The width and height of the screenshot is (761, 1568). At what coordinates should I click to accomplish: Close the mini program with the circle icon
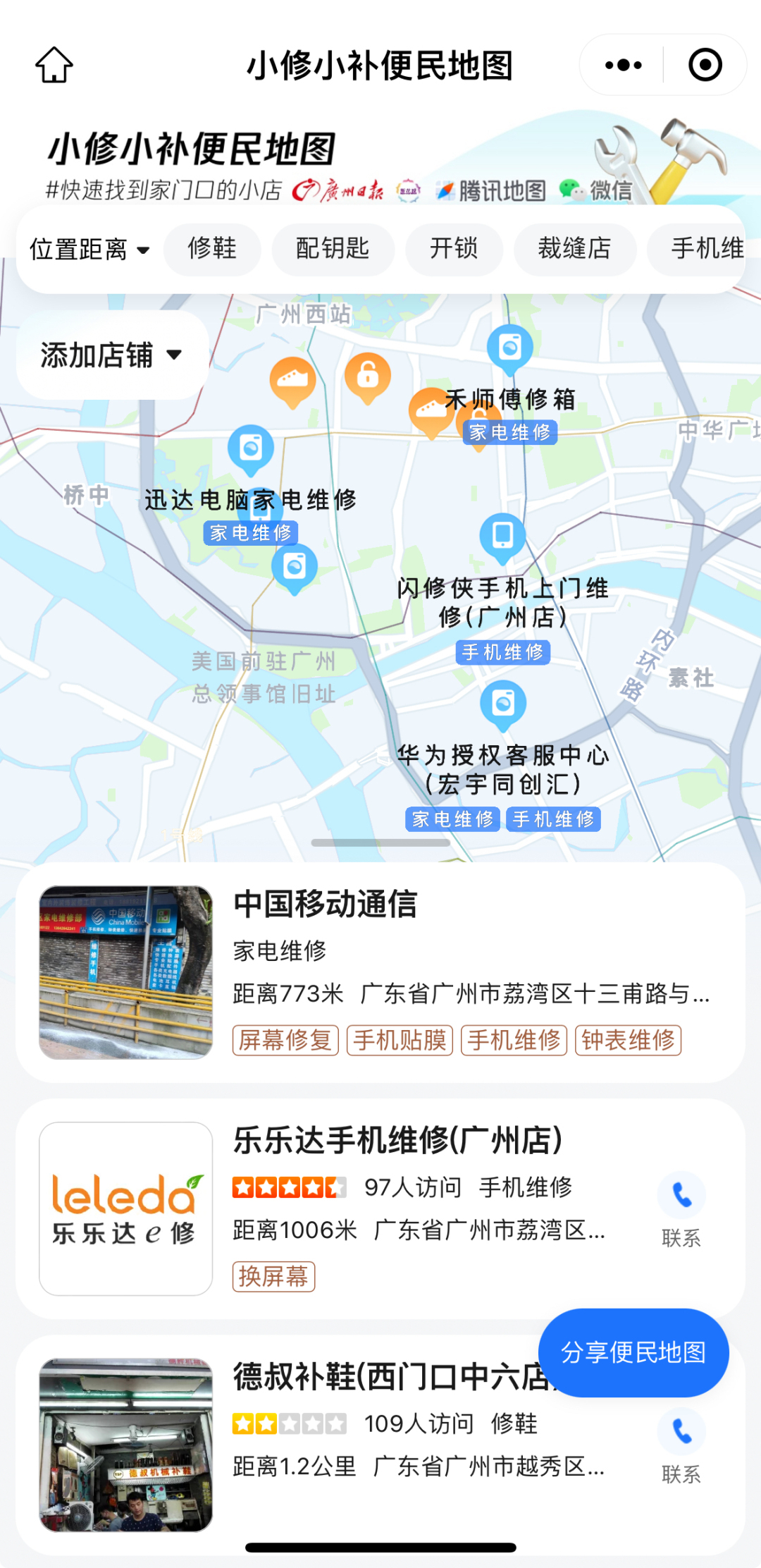[705, 65]
